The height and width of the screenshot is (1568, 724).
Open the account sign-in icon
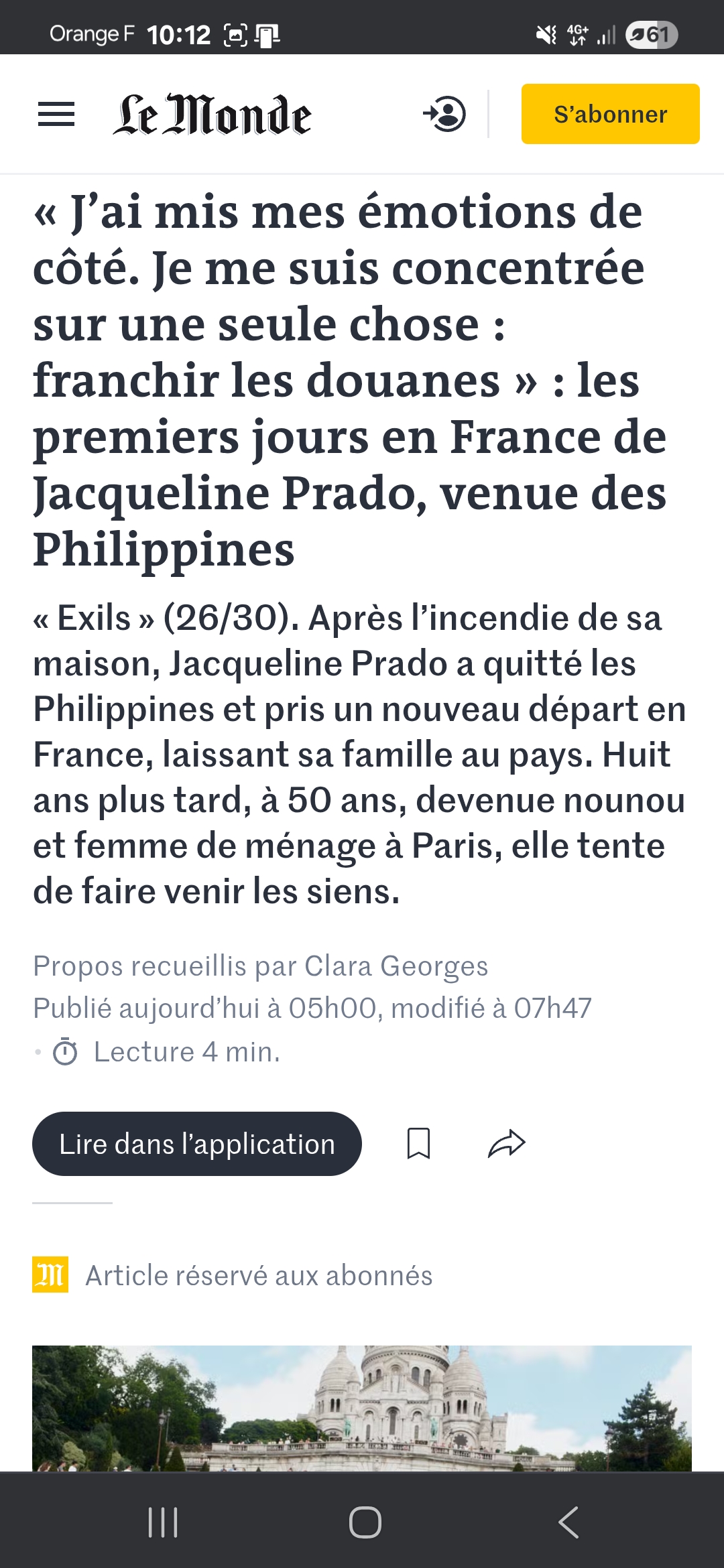[x=444, y=114]
